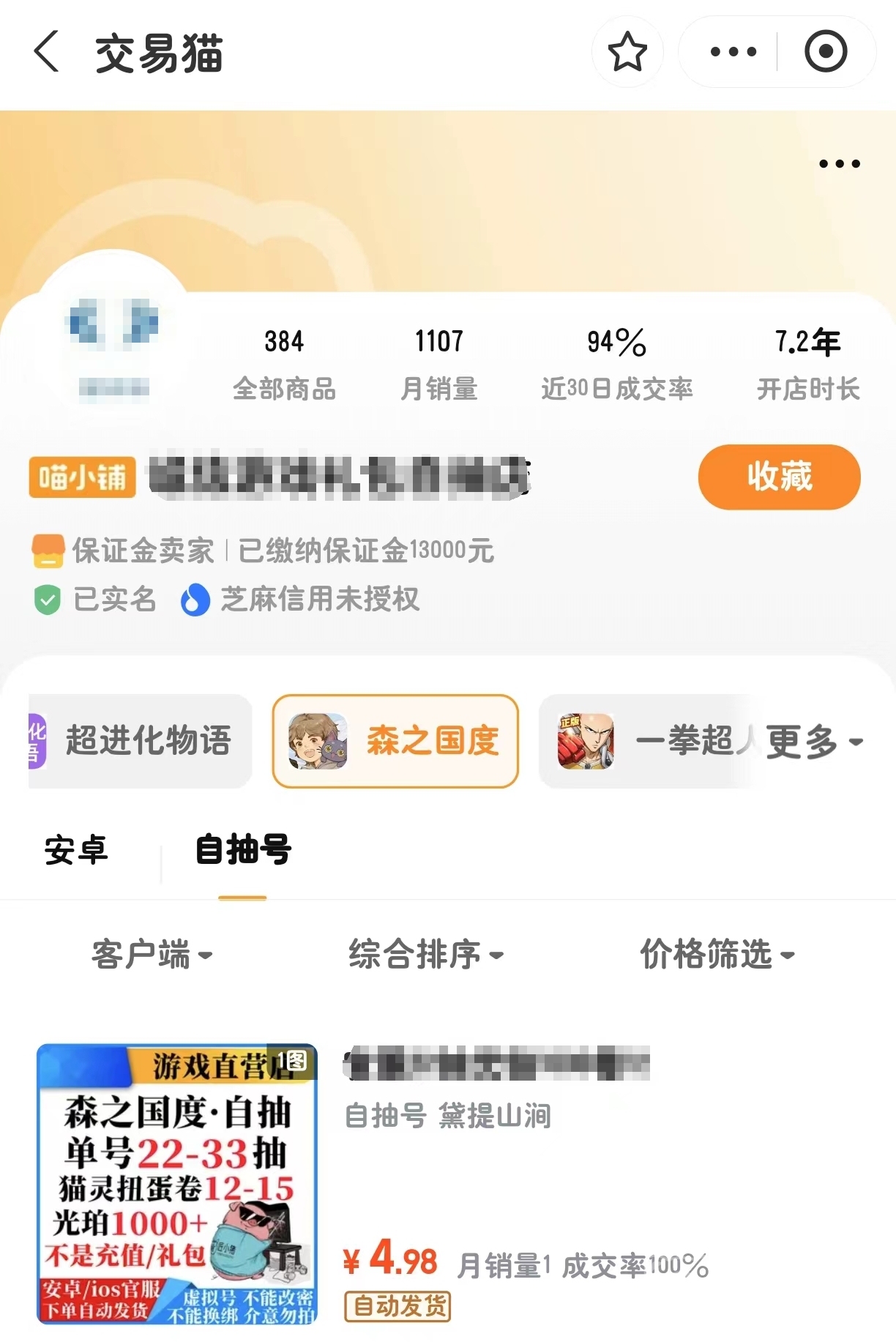Switch to the 一拳超人 game chip

tap(644, 741)
